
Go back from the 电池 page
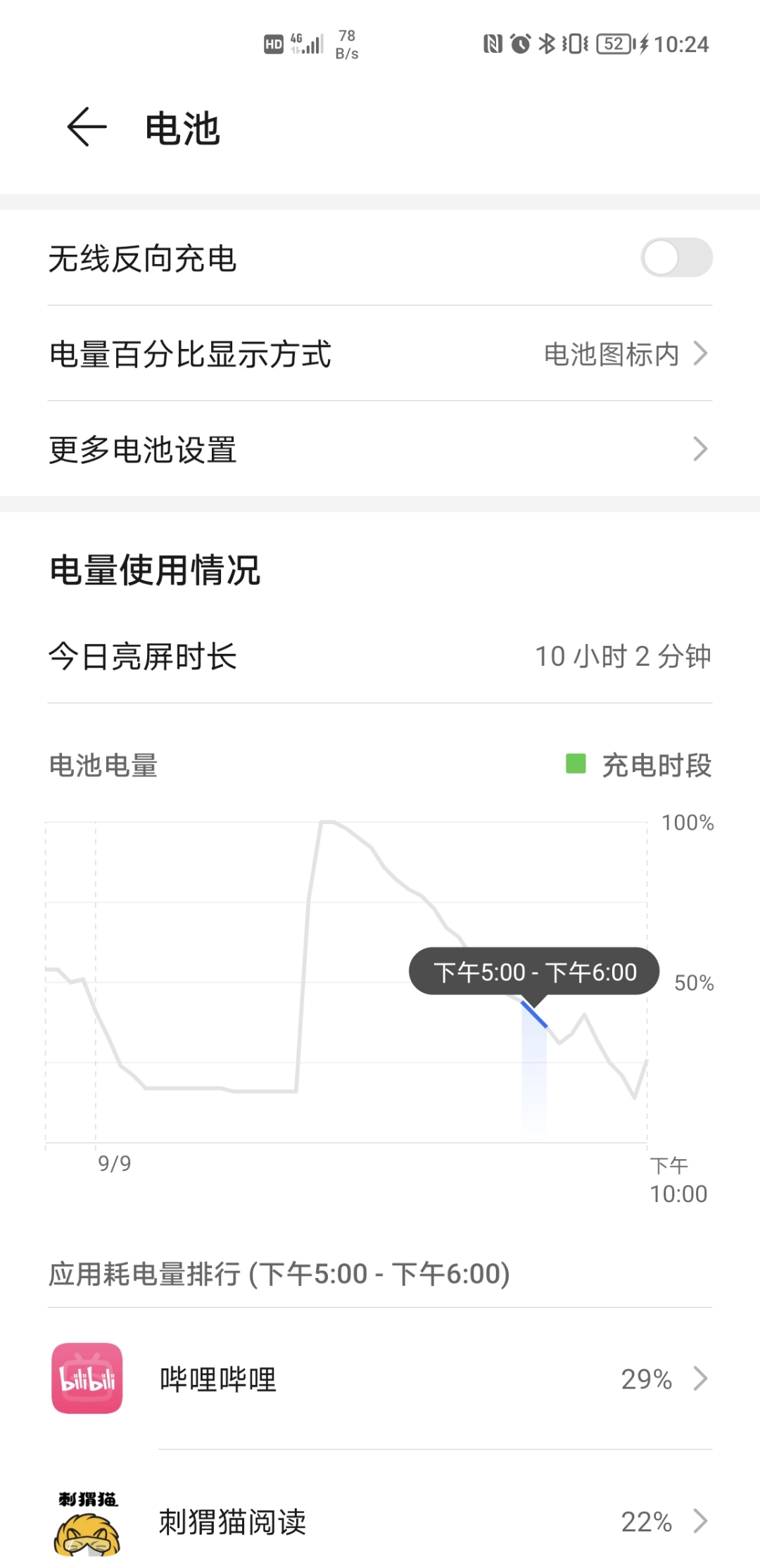[87, 127]
